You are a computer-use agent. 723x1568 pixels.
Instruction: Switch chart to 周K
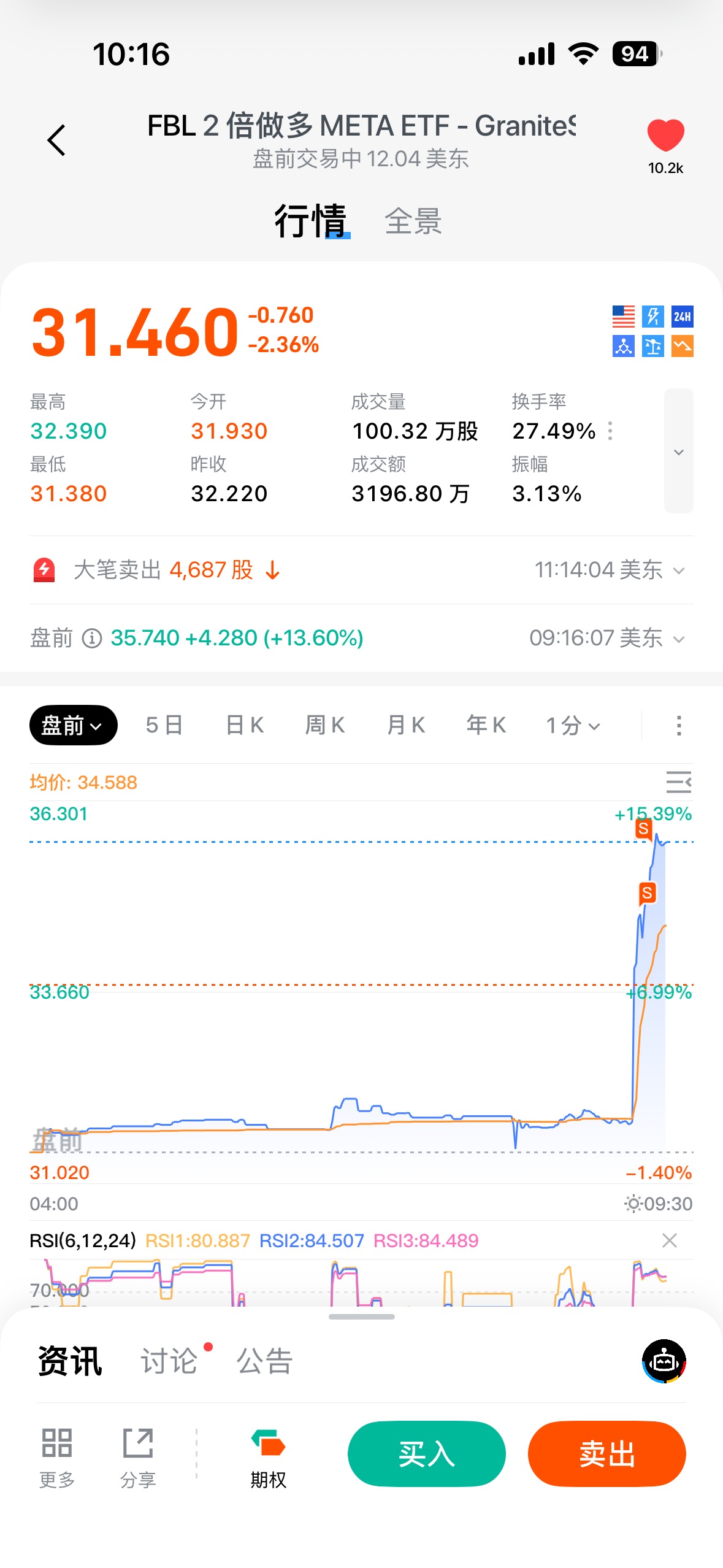tap(325, 726)
